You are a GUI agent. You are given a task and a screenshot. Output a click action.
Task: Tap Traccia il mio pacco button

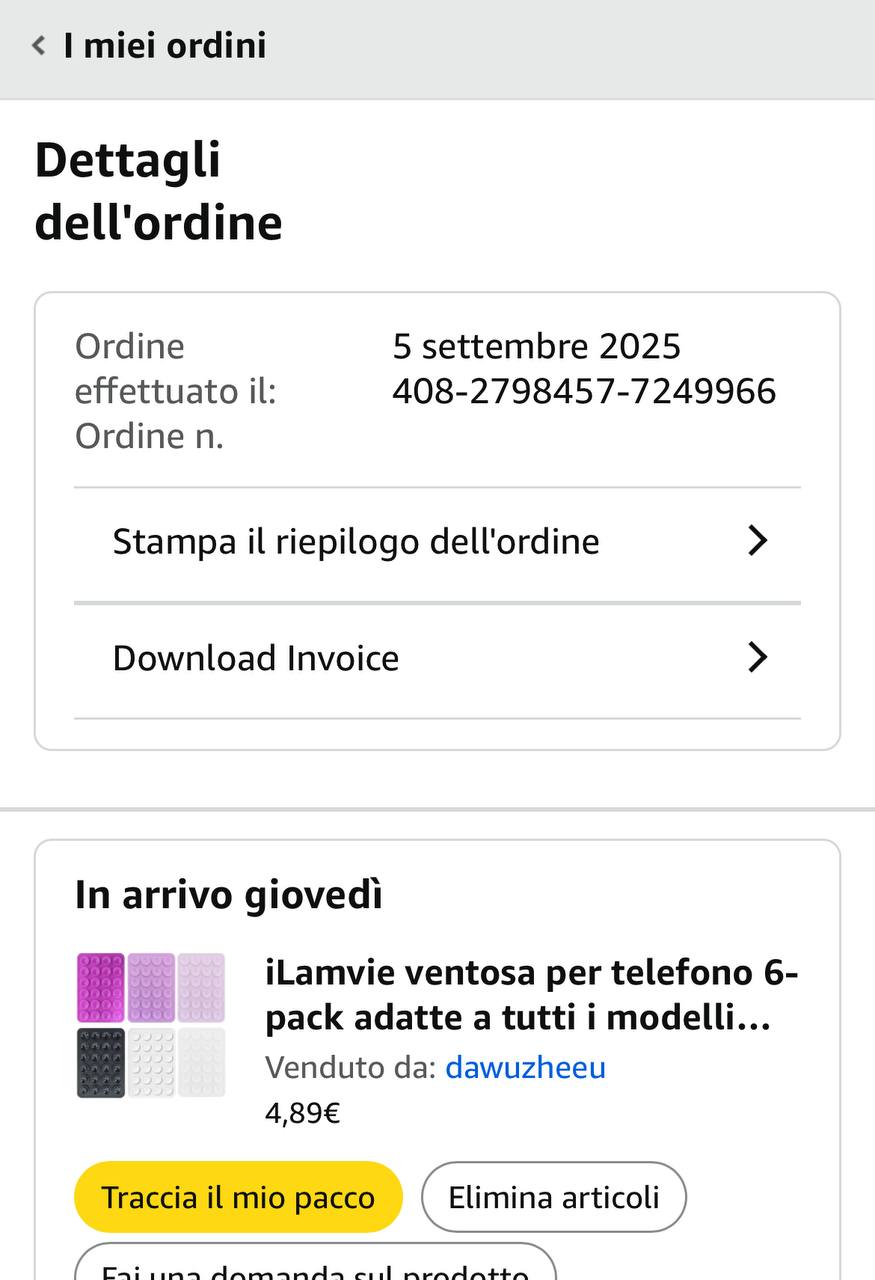[238, 1197]
